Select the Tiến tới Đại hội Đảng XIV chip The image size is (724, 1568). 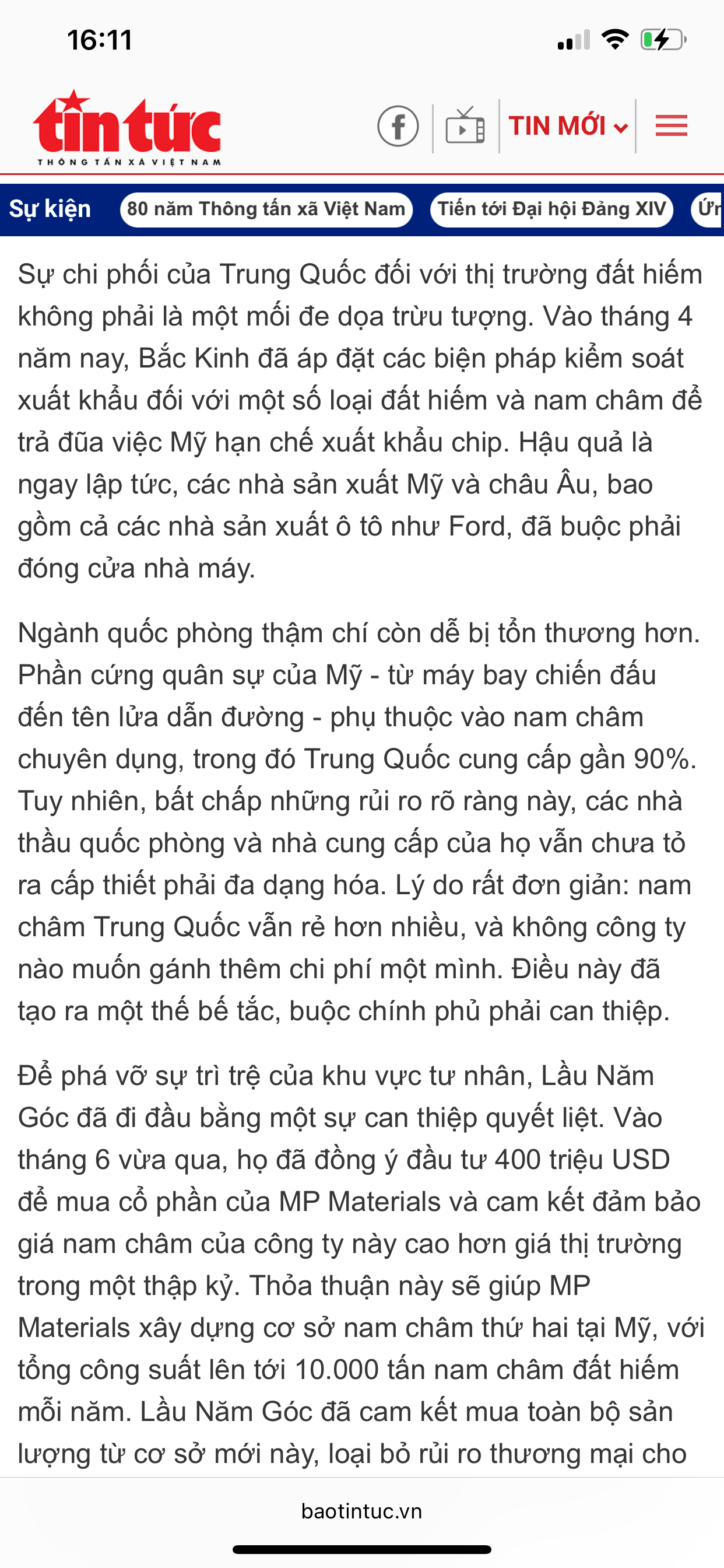[x=551, y=209]
